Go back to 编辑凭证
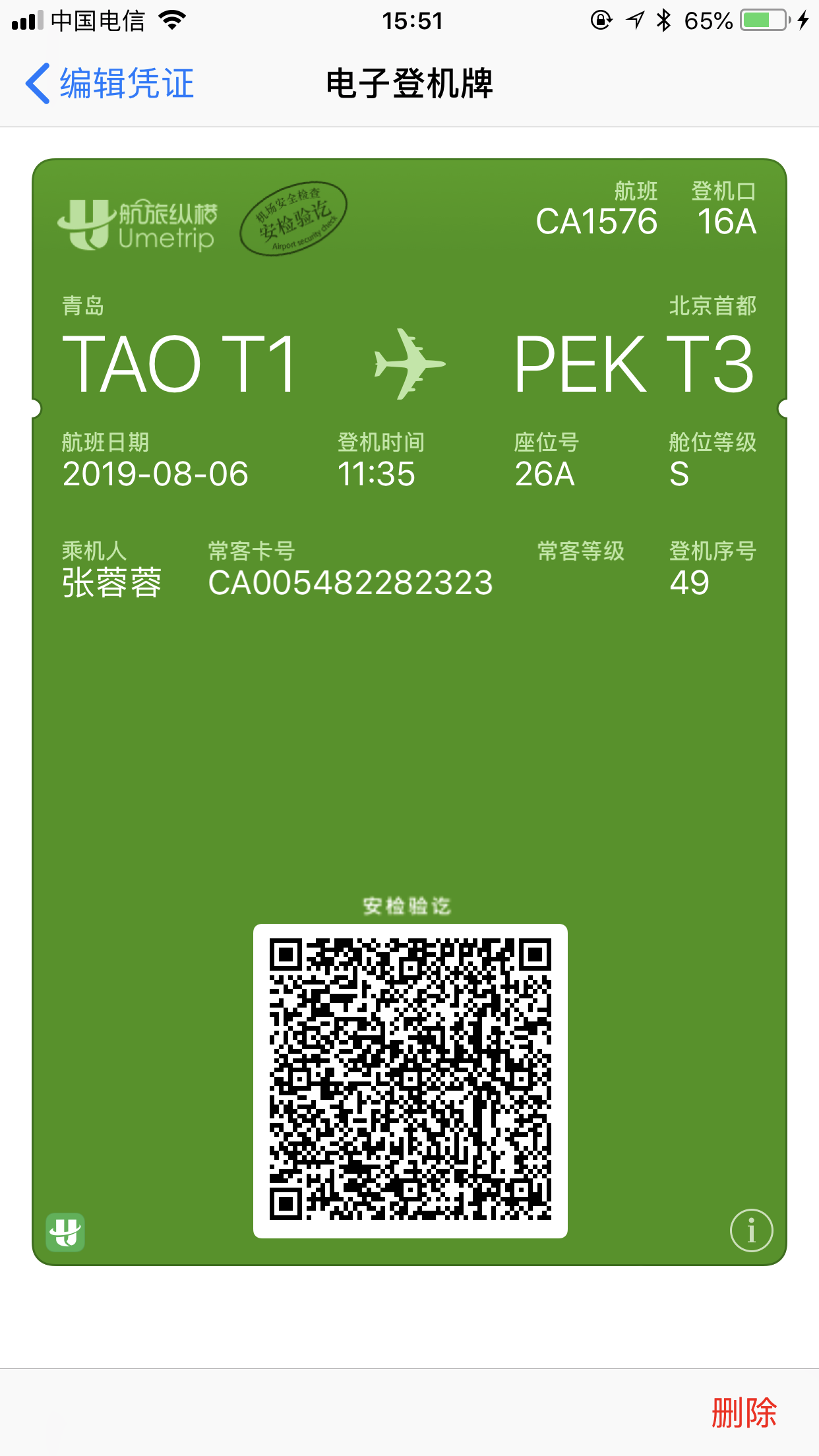819x1456 pixels. click(x=109, y=84)
